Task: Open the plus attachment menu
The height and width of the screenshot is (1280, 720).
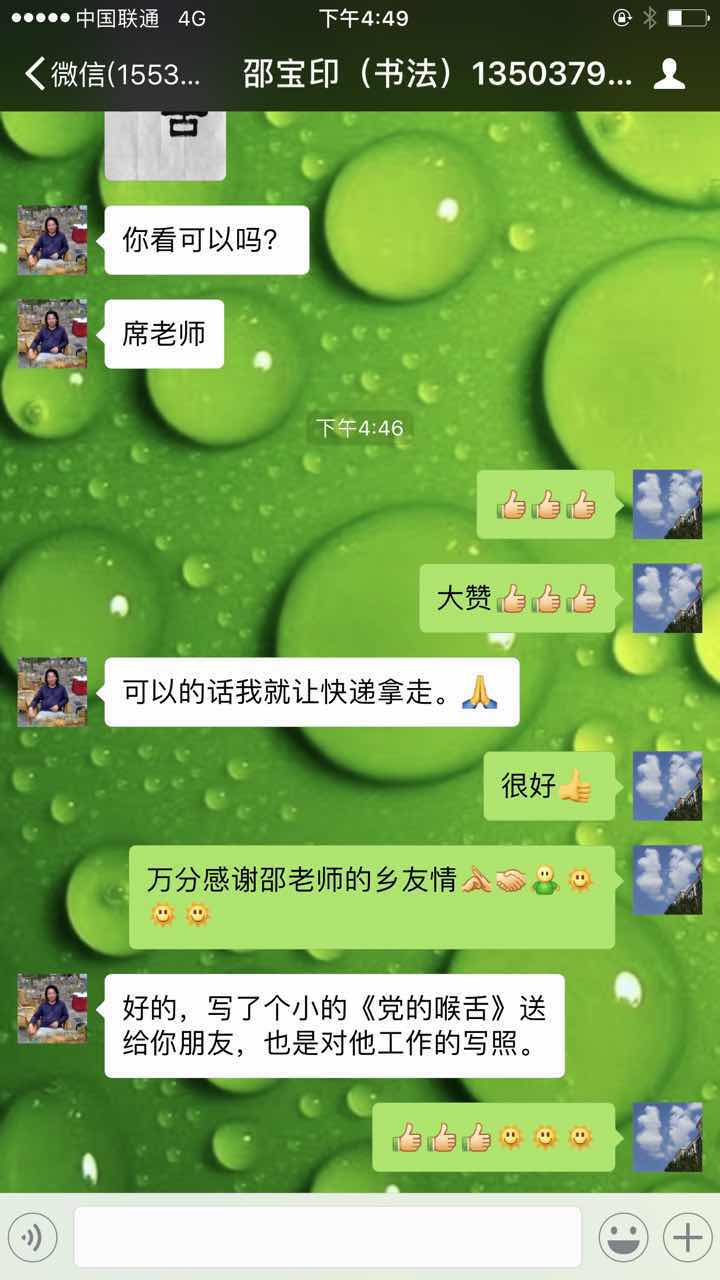Action: [688, 1238]
